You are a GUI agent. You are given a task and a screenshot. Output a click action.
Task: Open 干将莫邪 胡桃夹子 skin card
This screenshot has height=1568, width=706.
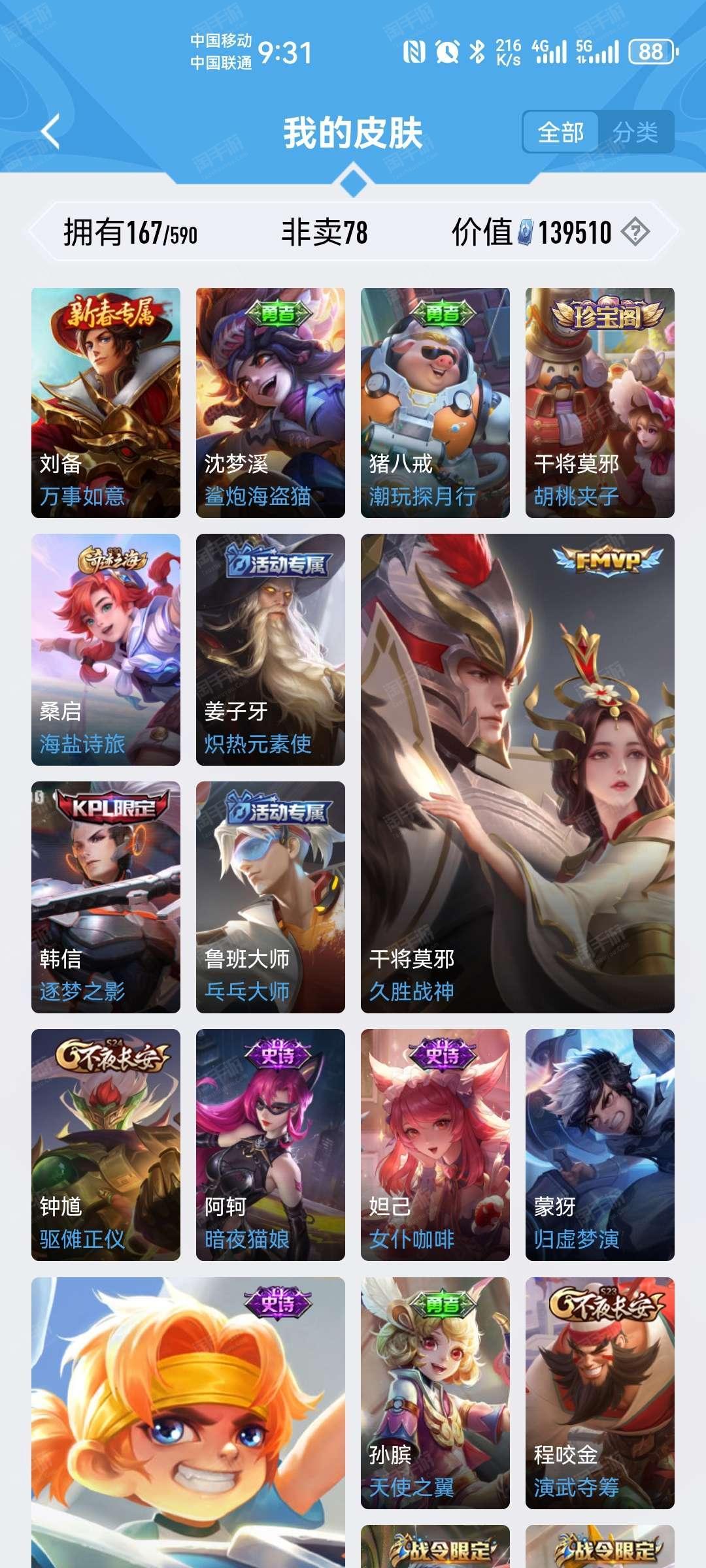pyautogui.click(x=600, y=403)
